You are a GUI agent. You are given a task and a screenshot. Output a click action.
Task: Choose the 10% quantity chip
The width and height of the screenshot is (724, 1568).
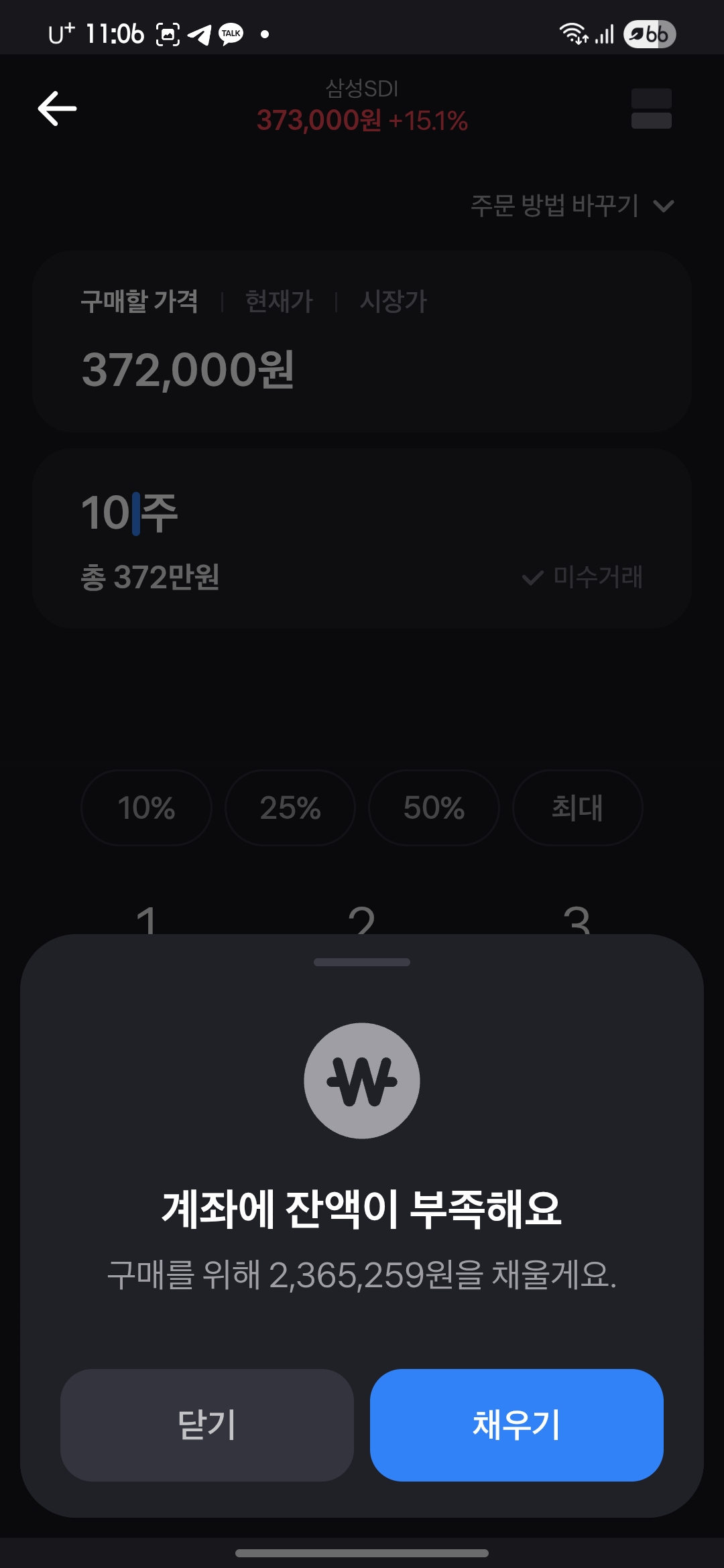(146, 807)
